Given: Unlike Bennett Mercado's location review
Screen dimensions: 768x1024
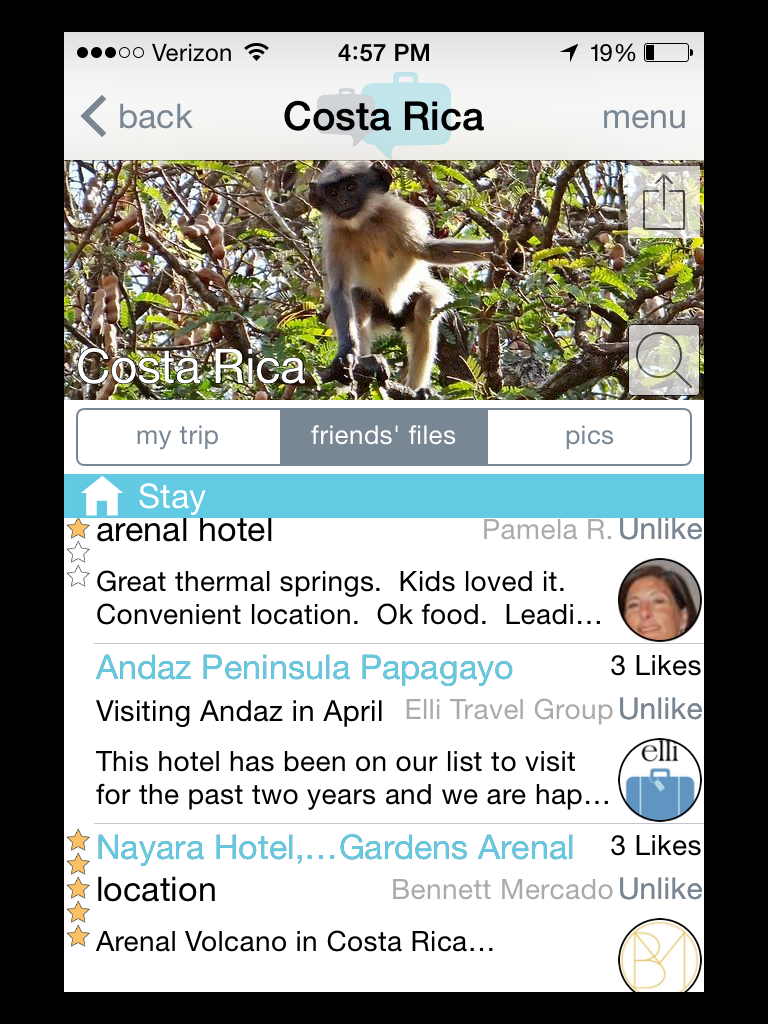Looking at the screenshot, I should 660,889.
